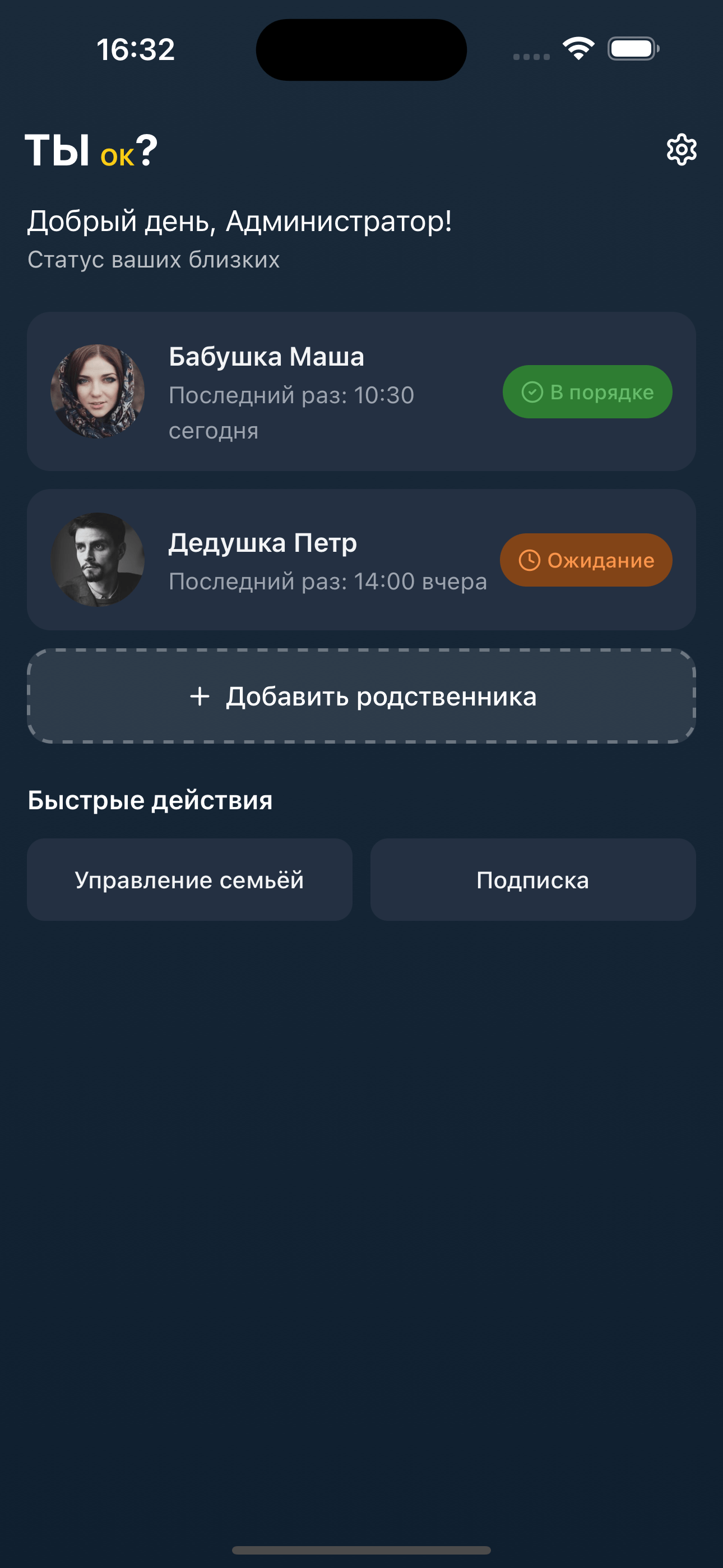
Task: Click the plus icon next to Добавить родственника
Action: (x=200, y=698)
